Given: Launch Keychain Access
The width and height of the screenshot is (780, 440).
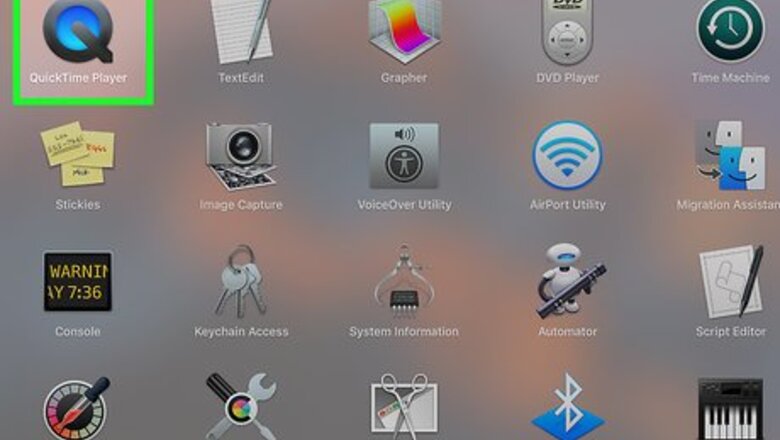Looking at the screenshot, I should point(241,282).
